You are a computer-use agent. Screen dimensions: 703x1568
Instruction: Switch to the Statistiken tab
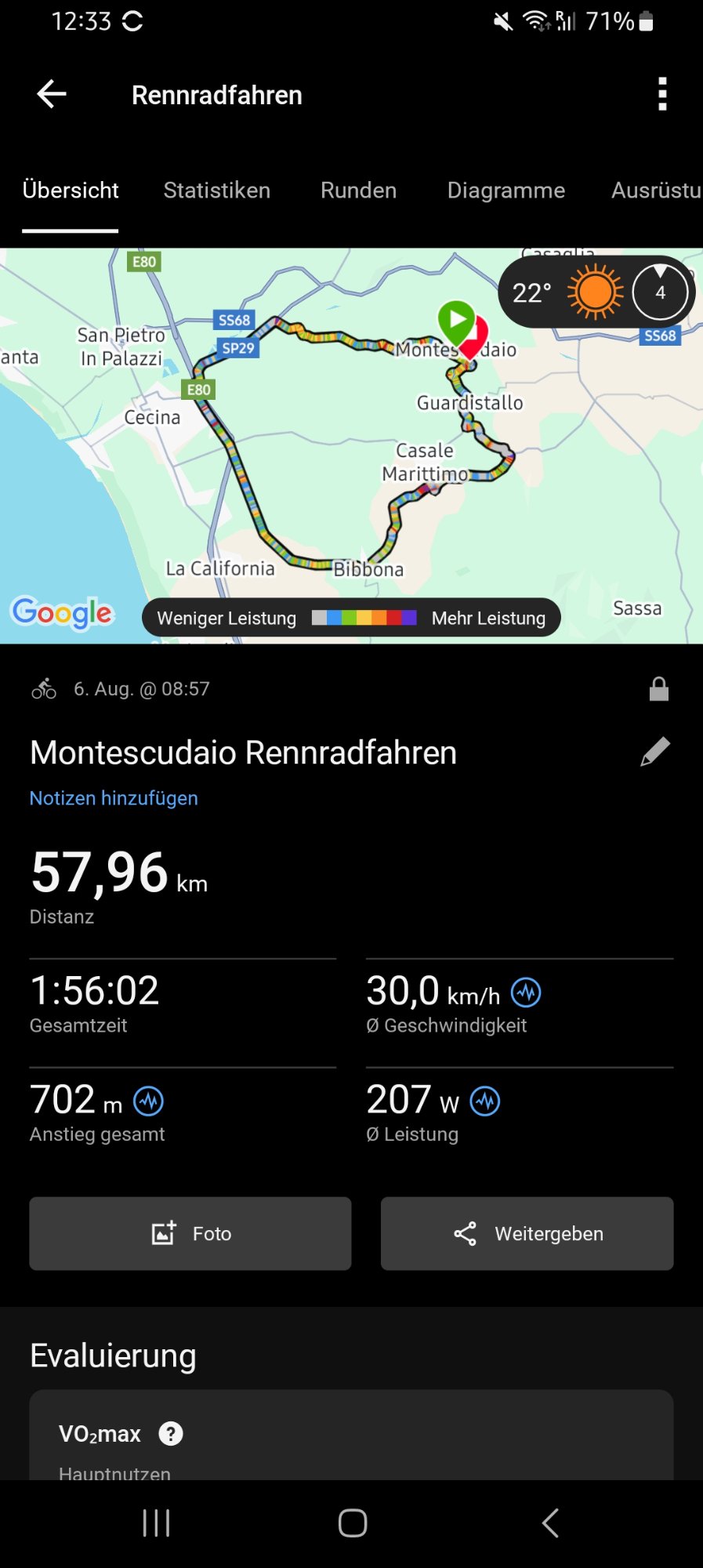216,191
